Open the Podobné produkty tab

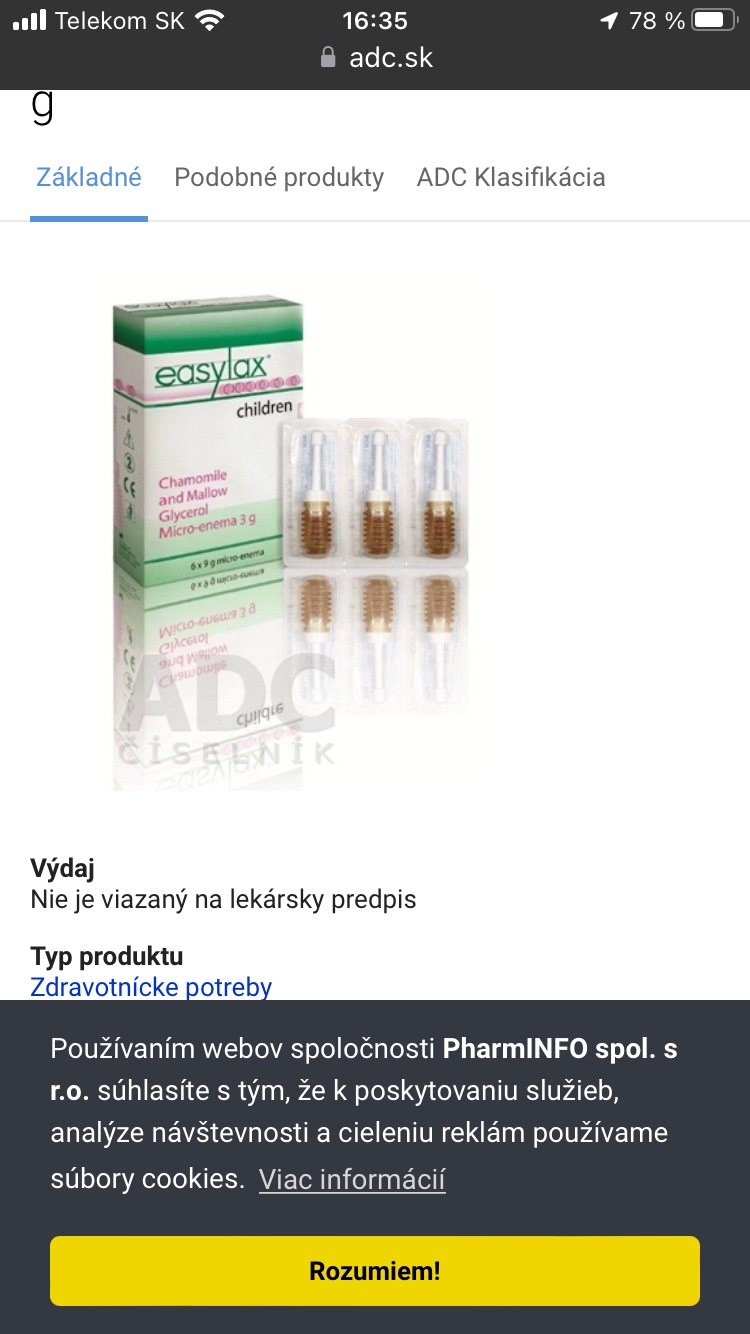coord(279,178)
